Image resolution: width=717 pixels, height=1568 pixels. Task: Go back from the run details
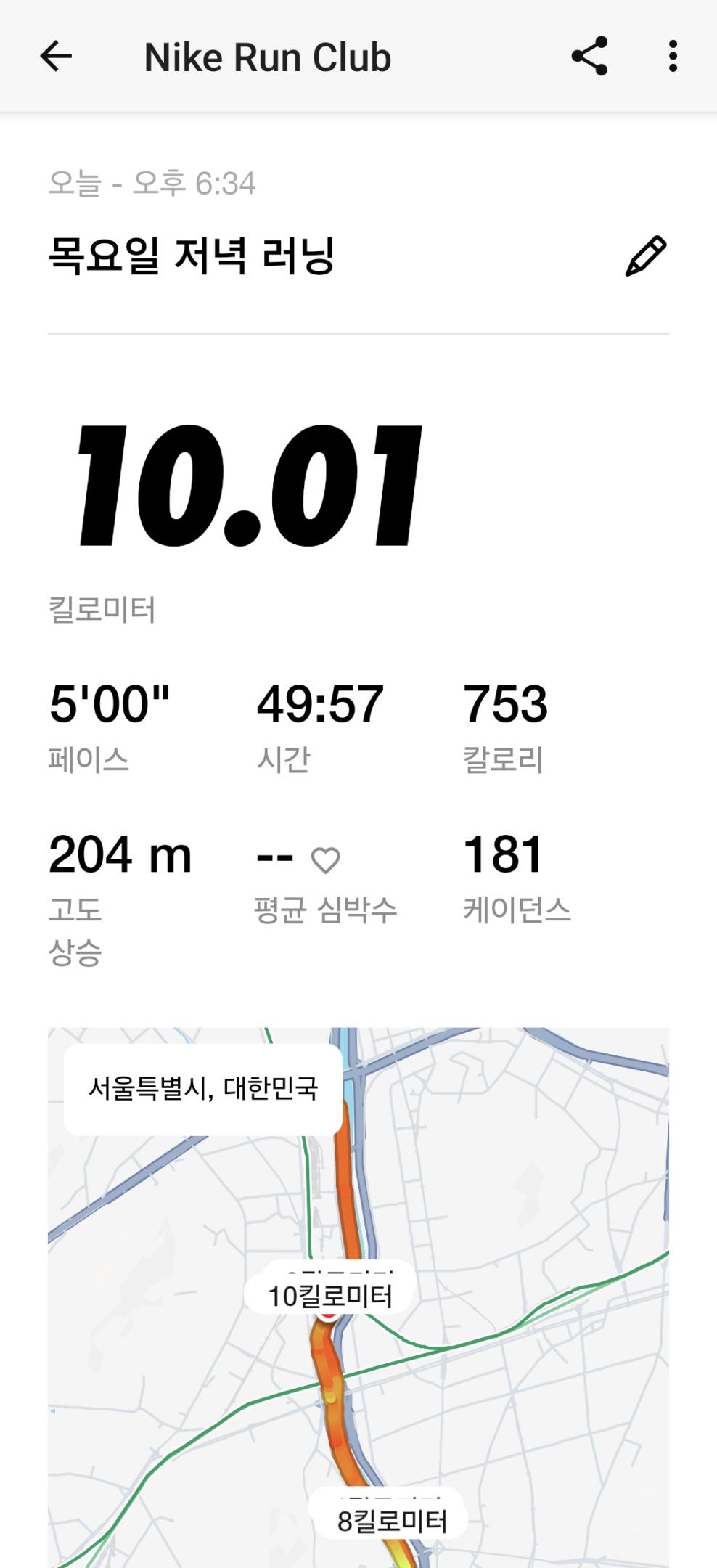pyautogui.click(x=56, y=57)
